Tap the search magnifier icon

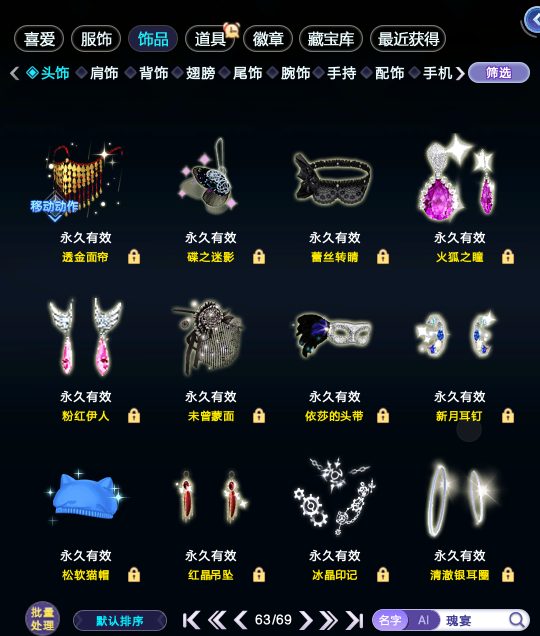coord(517,620)
